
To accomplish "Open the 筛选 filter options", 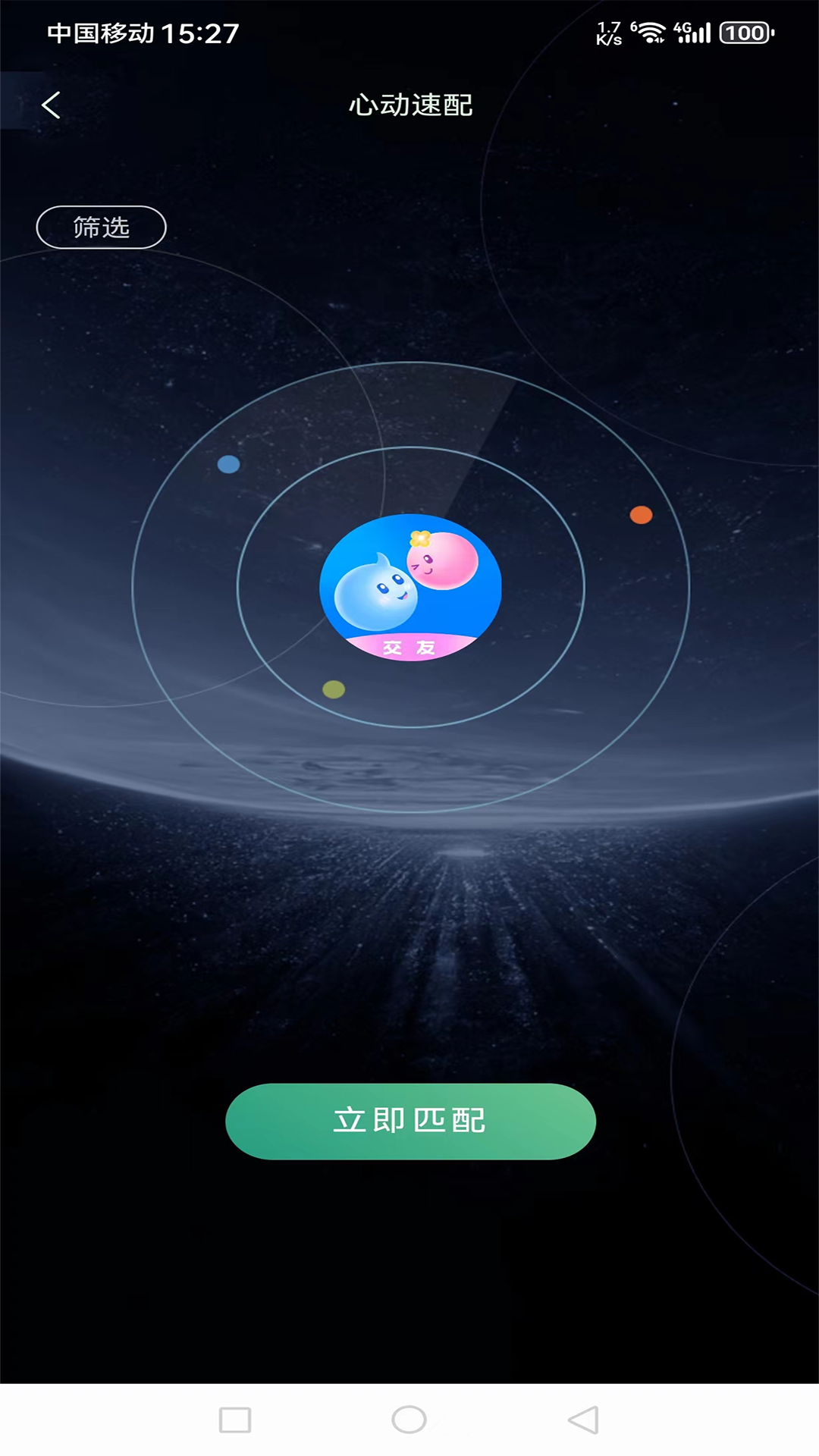I will click(102, 227).
